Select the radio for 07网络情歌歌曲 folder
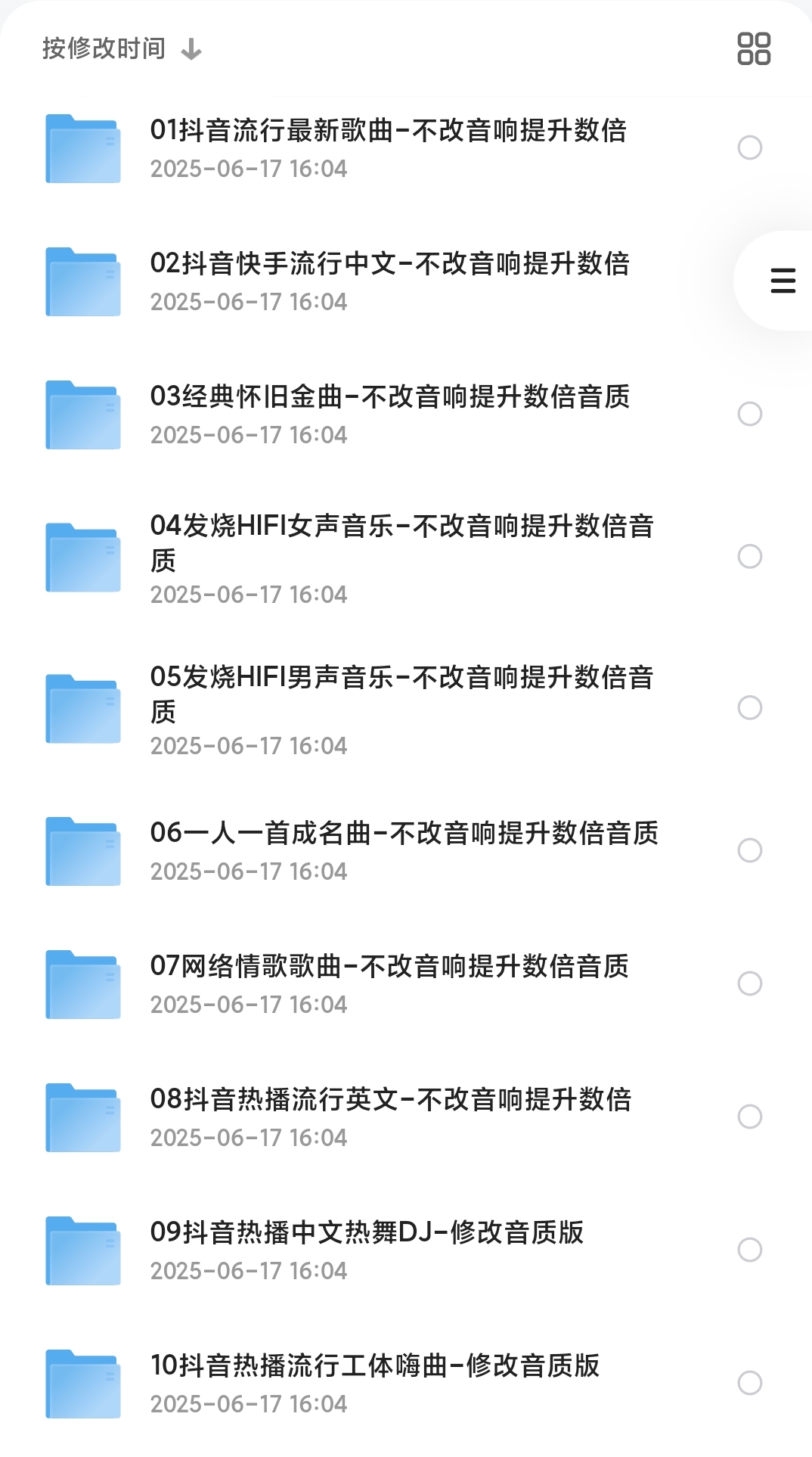 [x=749, y=983]
